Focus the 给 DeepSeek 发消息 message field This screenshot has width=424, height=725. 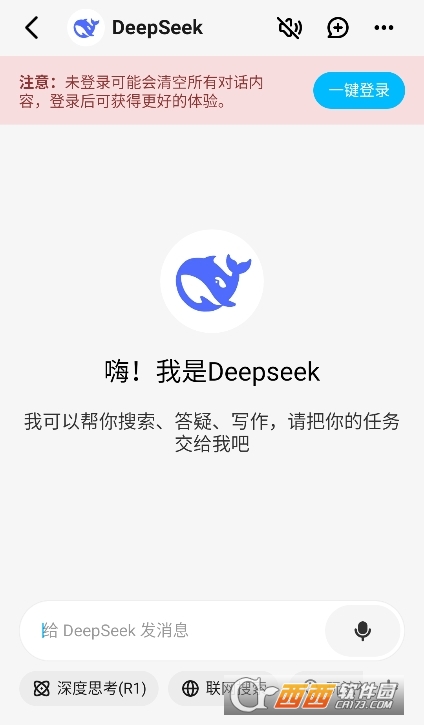(x=172, y=630)
